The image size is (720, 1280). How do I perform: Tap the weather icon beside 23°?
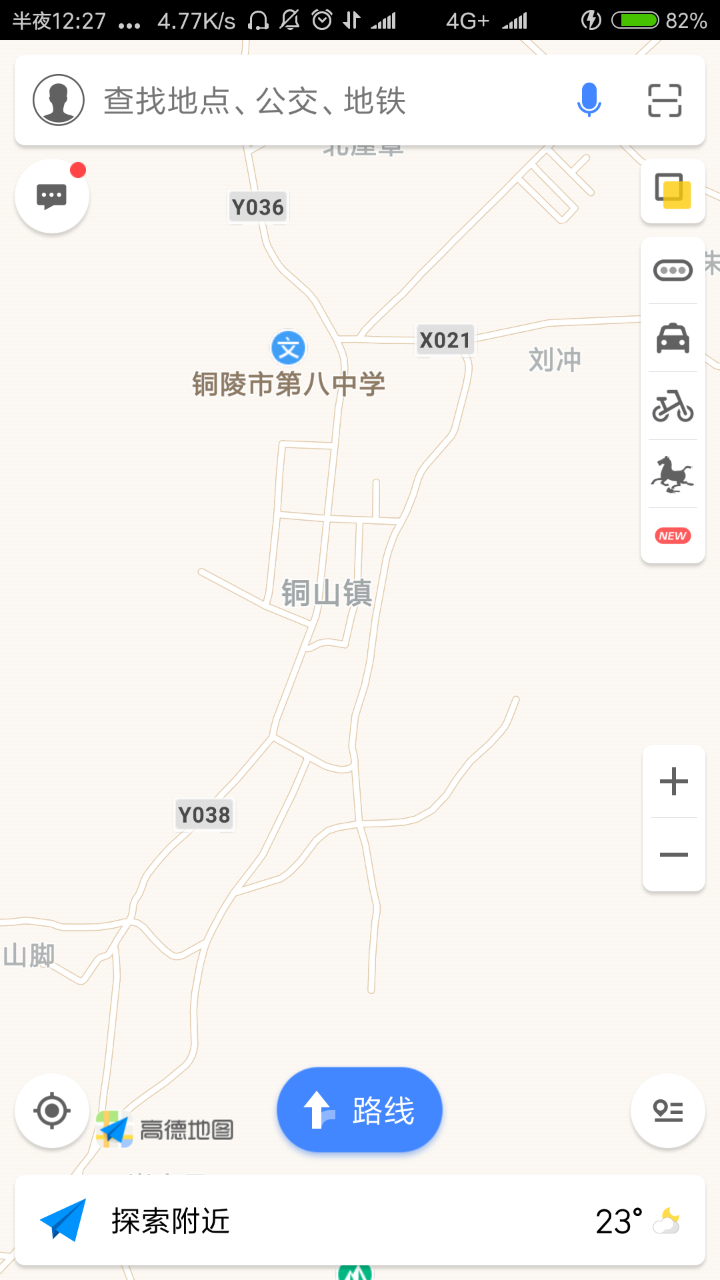668,1220
